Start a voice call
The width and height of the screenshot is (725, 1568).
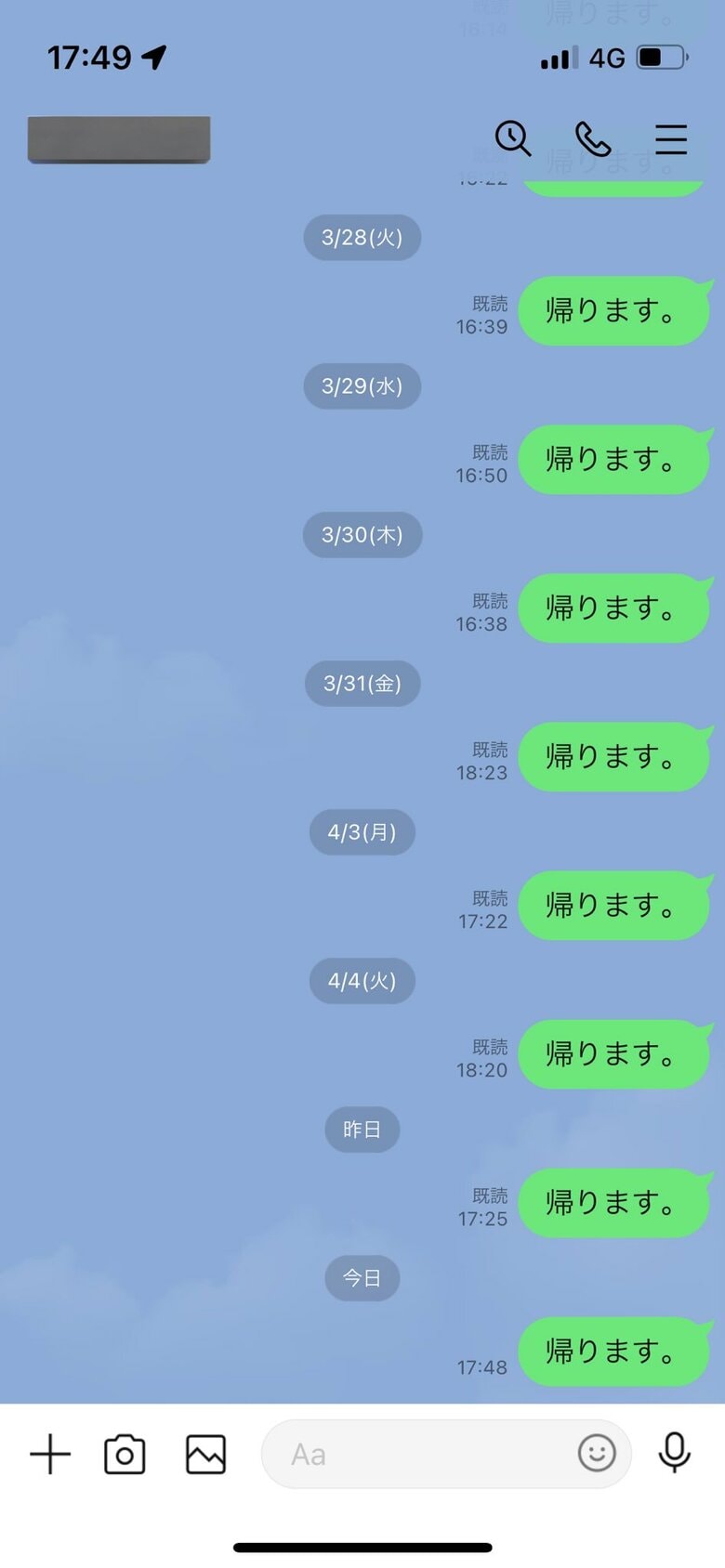(x=592, y=139)
